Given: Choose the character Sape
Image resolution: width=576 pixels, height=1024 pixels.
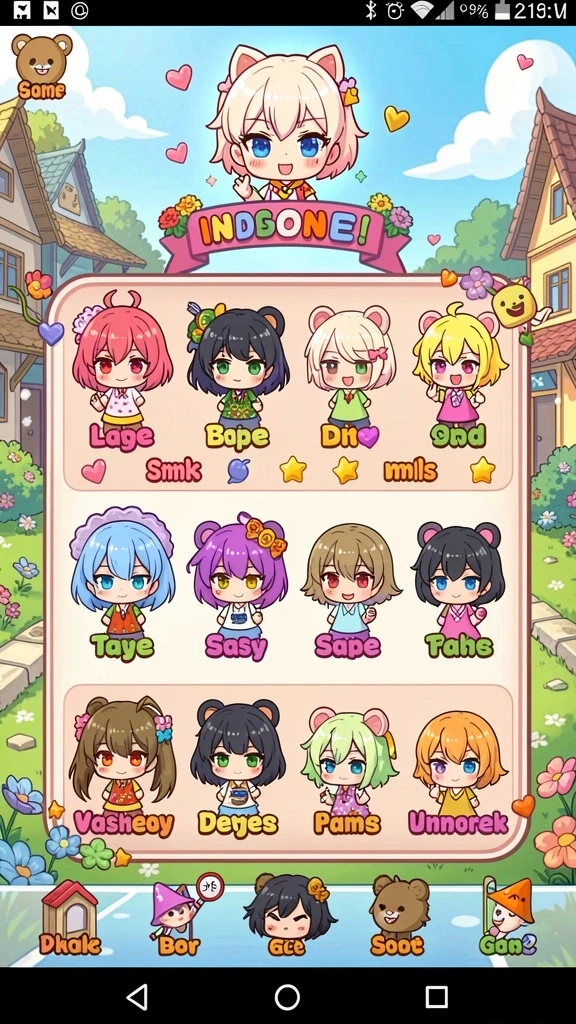Looking at the screenshot, I should (351, 591).
